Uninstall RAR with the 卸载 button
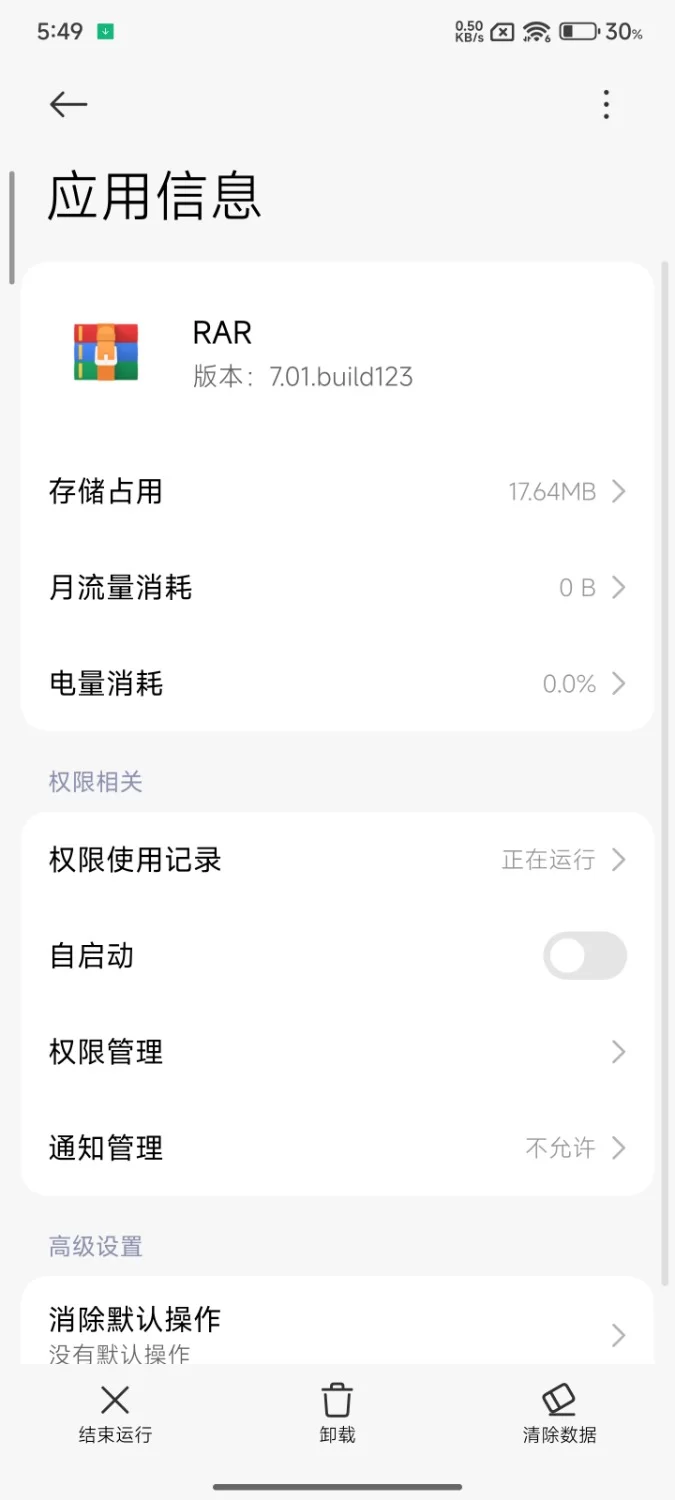Image resolution: width=675 pixels, height=1500 pixels. (x=338, y=1414)
